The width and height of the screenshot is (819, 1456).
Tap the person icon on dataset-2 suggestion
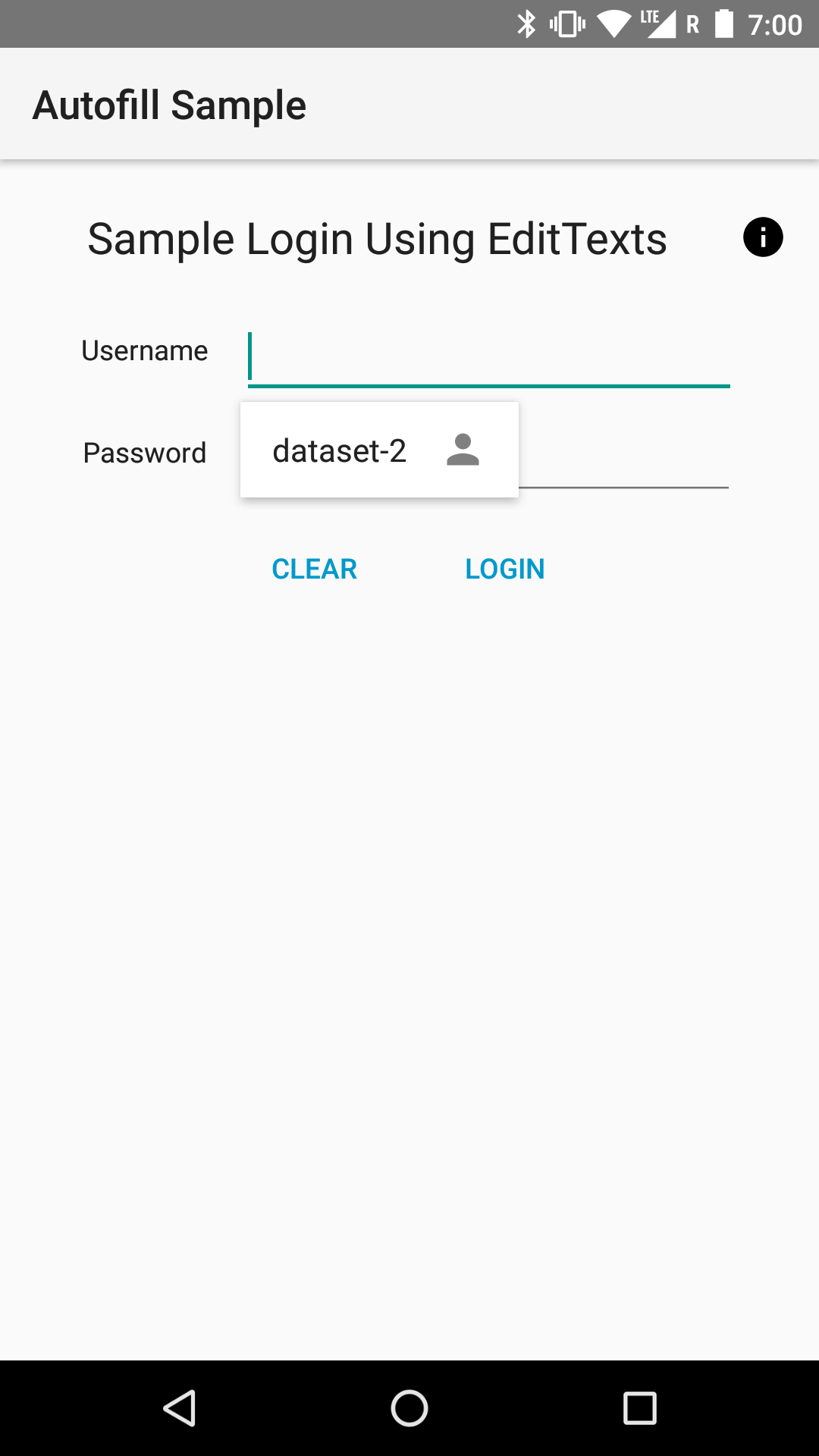463,450
